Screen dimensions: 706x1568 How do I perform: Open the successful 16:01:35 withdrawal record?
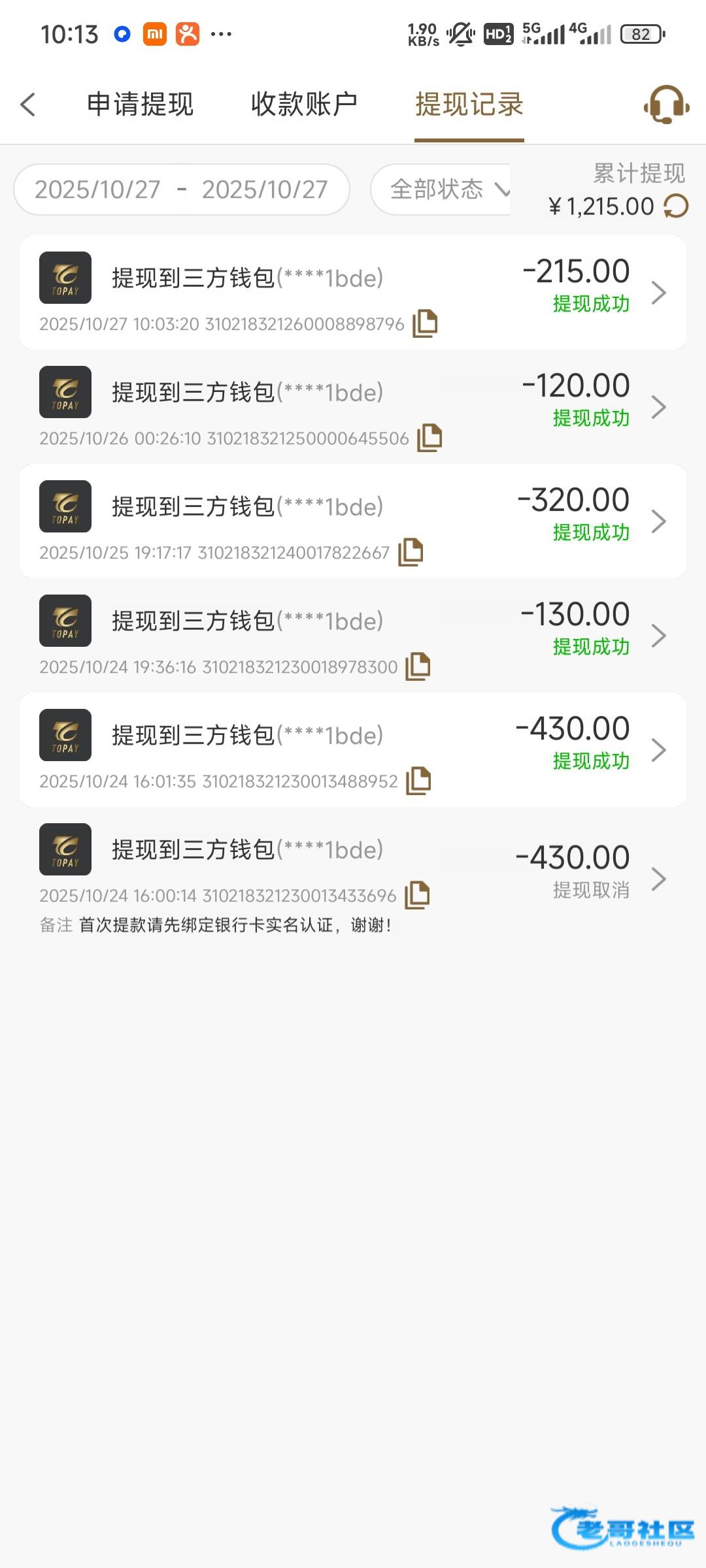pyautogui.click(x=658, y=749)
